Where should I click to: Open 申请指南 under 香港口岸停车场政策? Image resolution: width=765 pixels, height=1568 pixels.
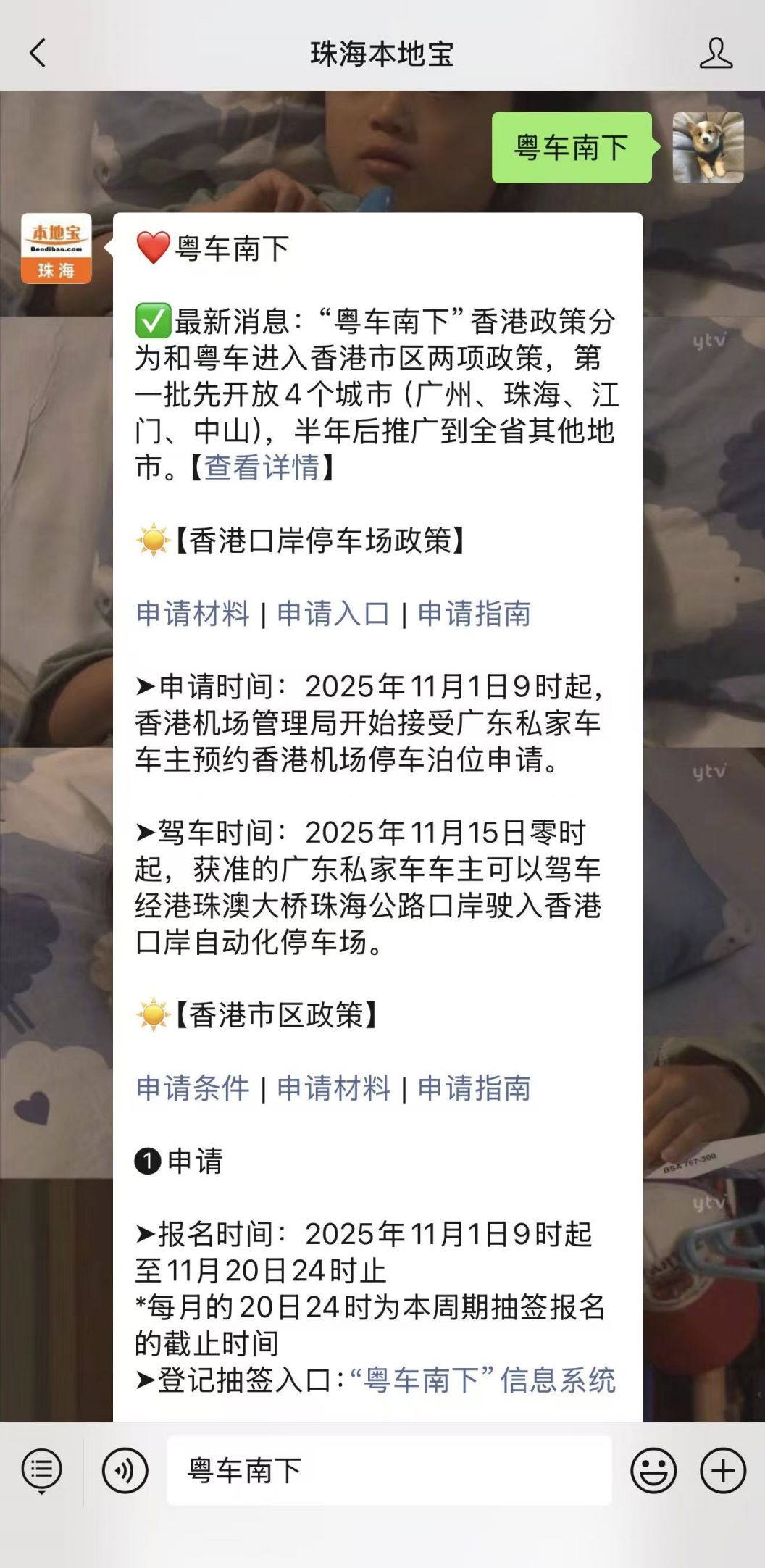(x=475, y=614)
